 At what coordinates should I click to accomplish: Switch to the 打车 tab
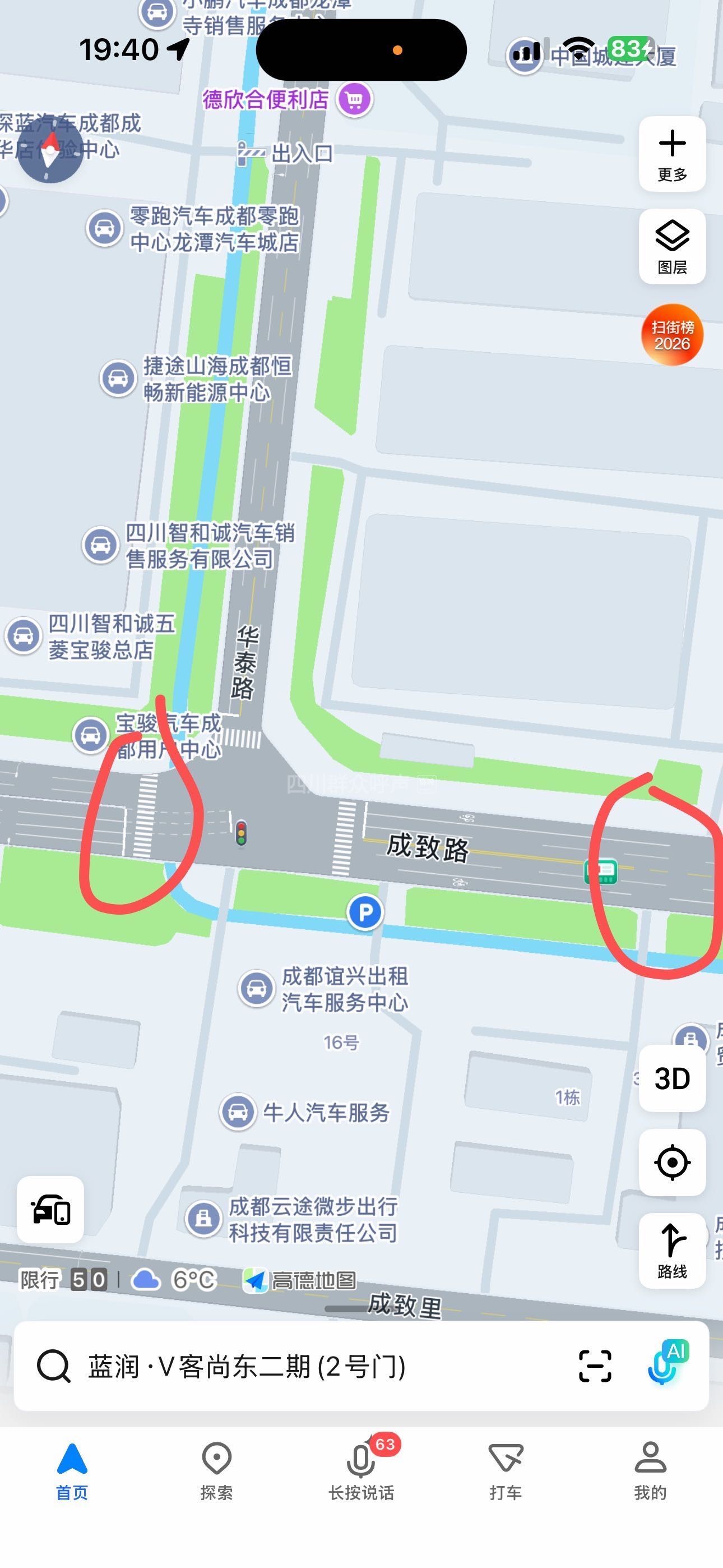pyautogui.click(x=506, y=1470)
